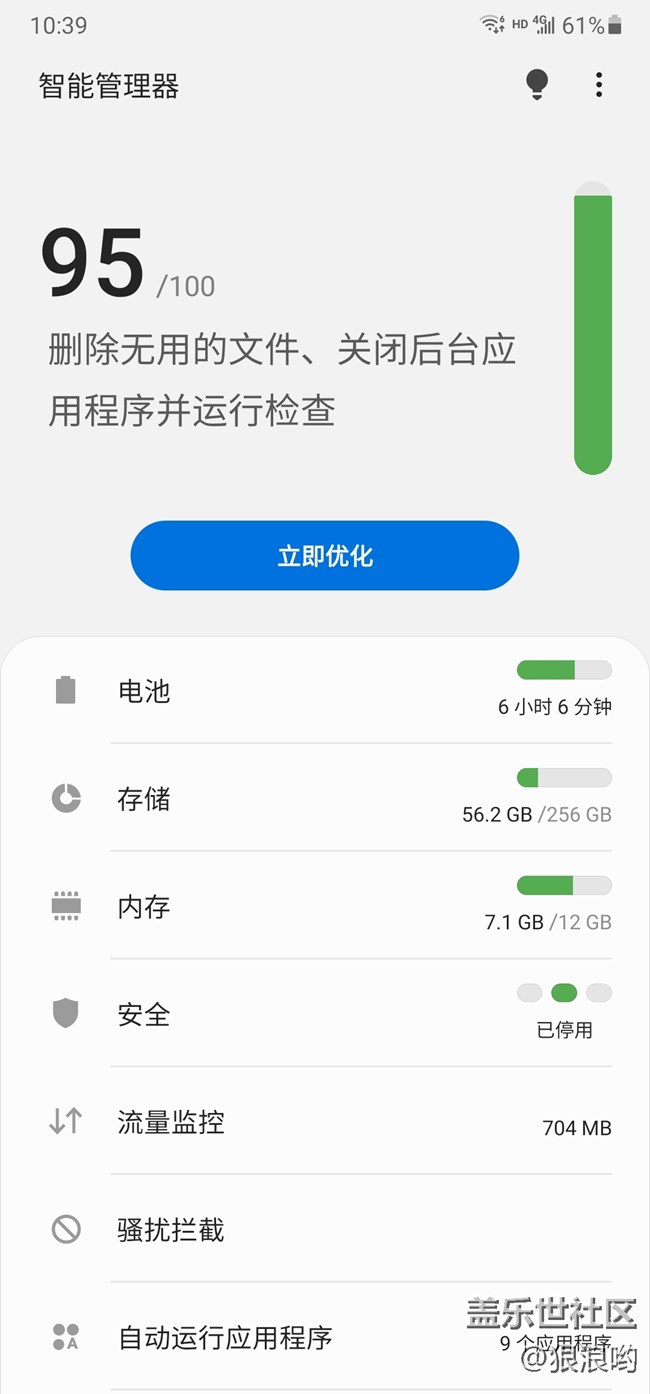The width and height of the screenshot is (650, 1394).
Task: Open the 存储 storage row
Action: pyautogui.click(x=325, y=799)
